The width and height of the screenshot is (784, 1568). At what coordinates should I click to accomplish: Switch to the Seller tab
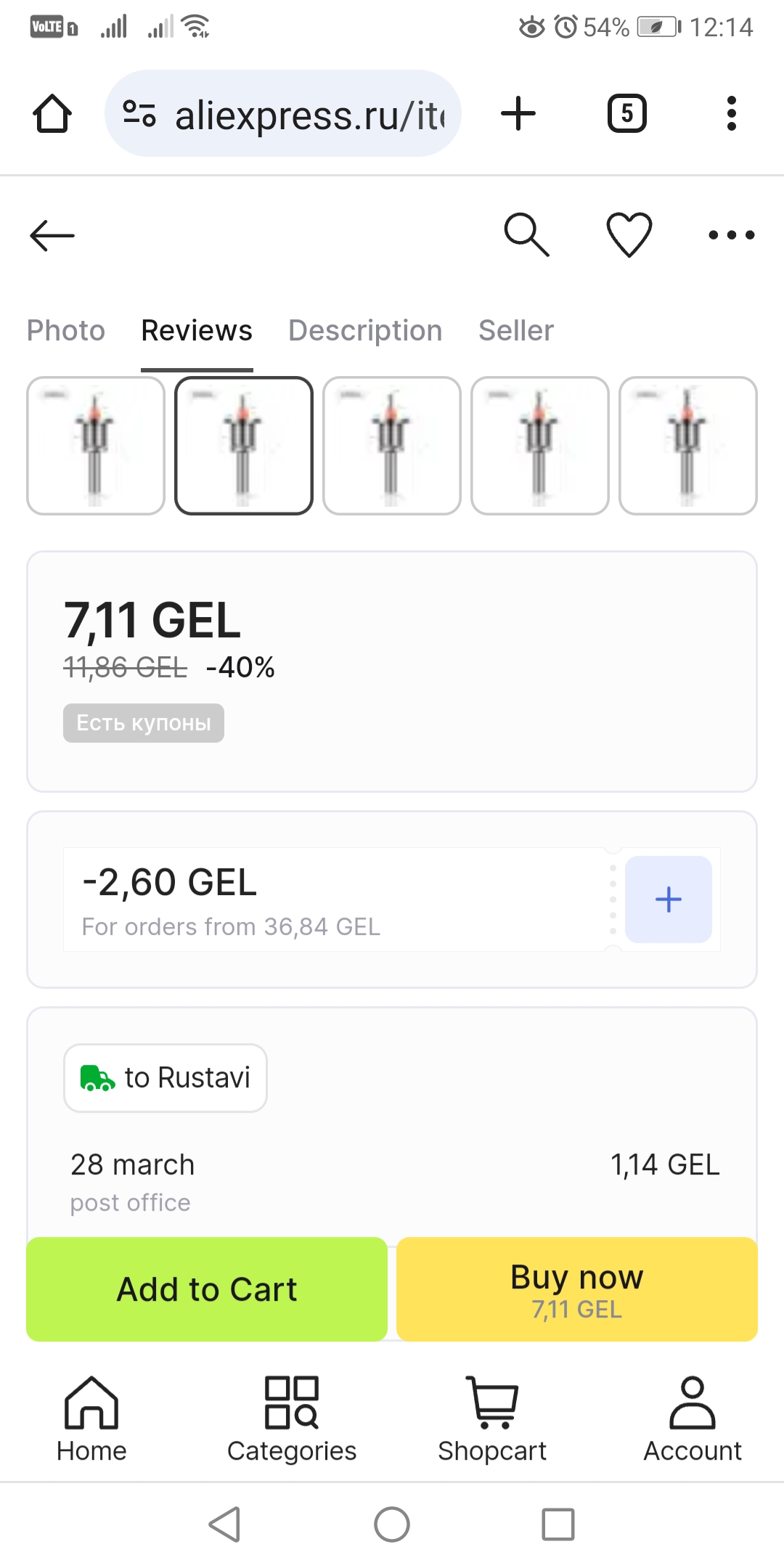coord(515,330)
